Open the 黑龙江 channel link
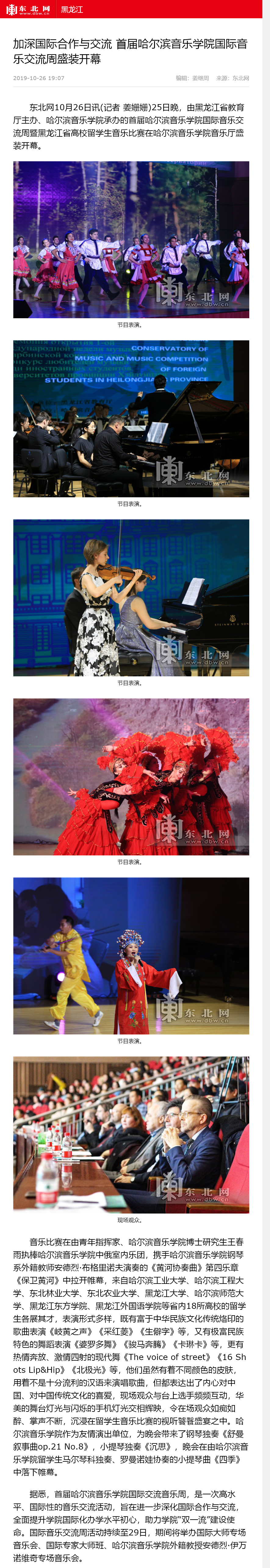This screenshot has height=1568, width=270. [72, 9]
